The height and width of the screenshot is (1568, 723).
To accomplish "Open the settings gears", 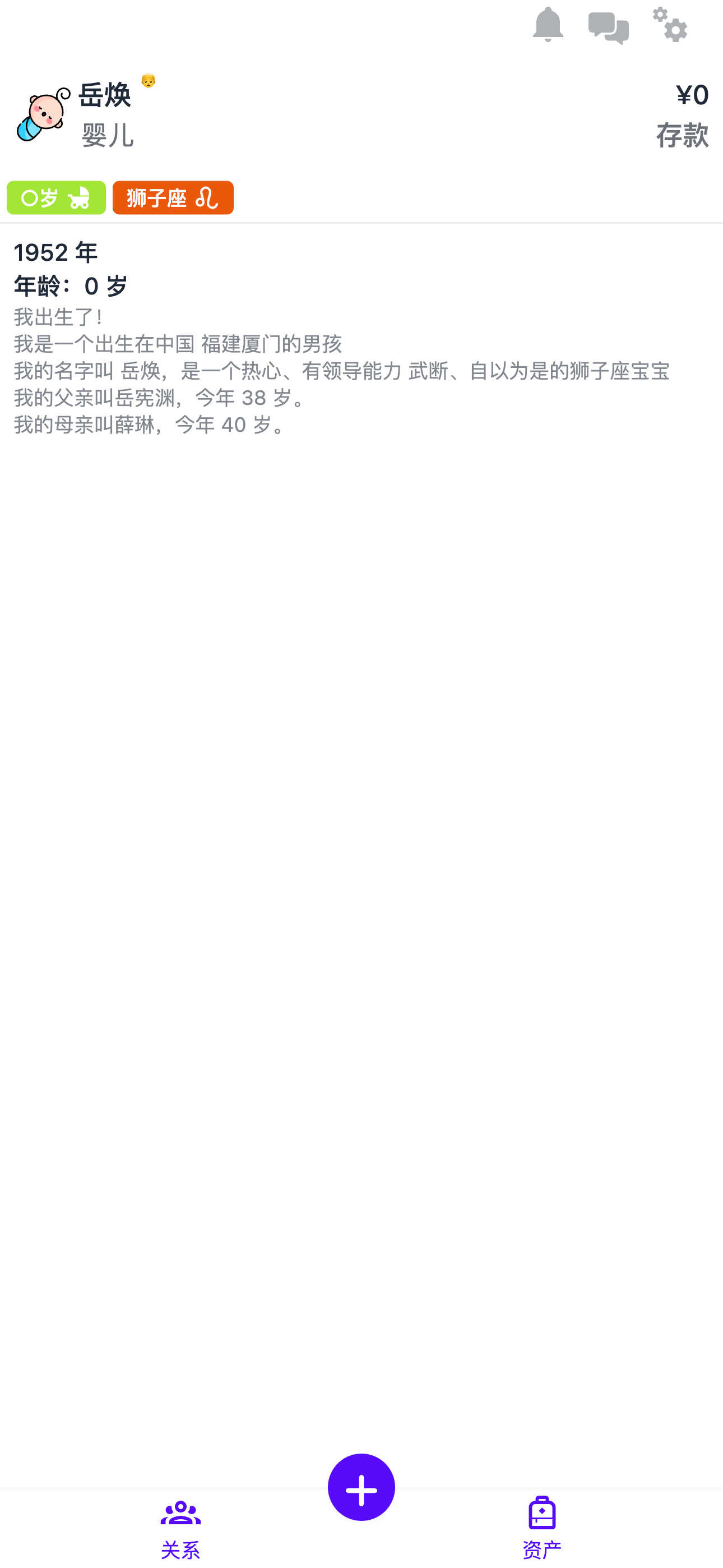I will [669, 26].
